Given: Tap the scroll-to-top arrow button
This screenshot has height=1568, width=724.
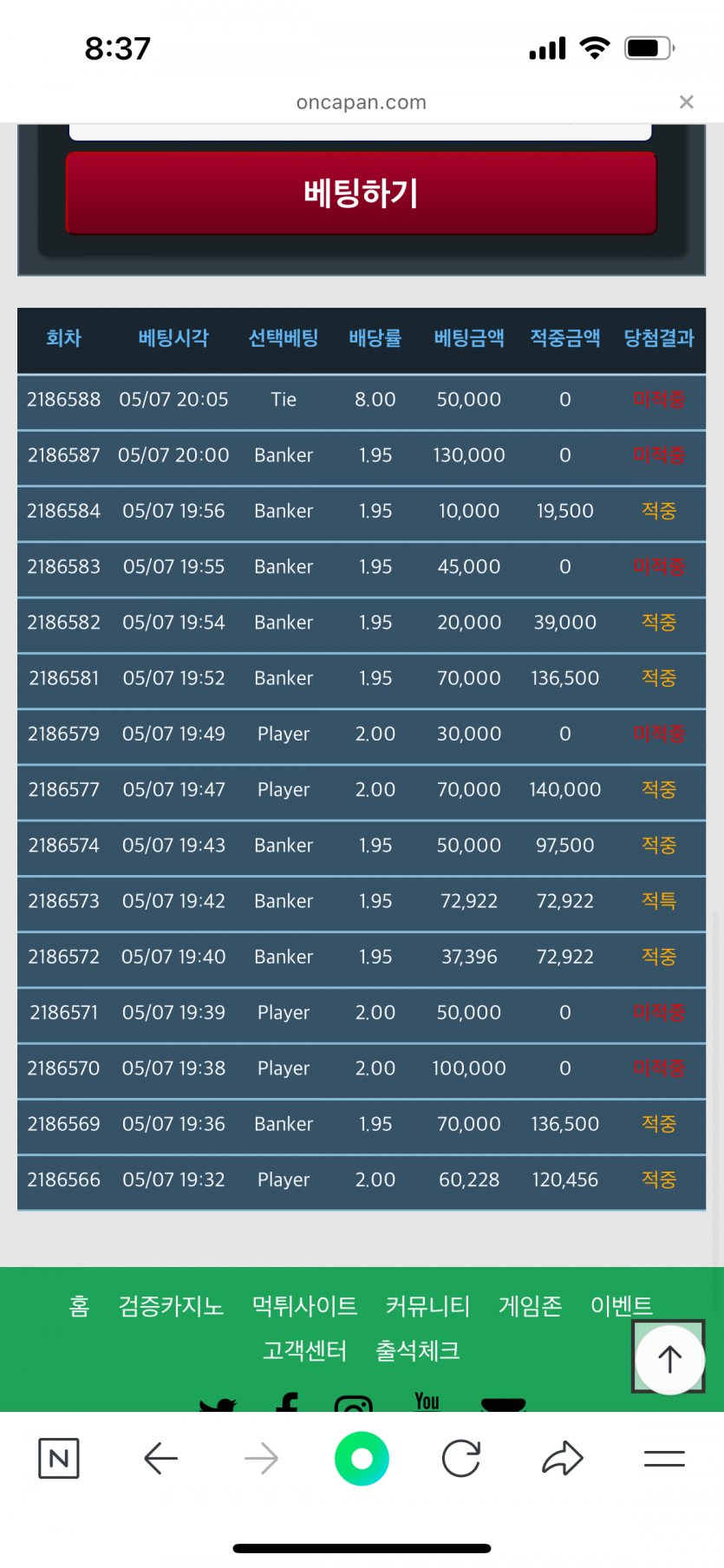Looking at the screenshot, I should [669, 1358].
